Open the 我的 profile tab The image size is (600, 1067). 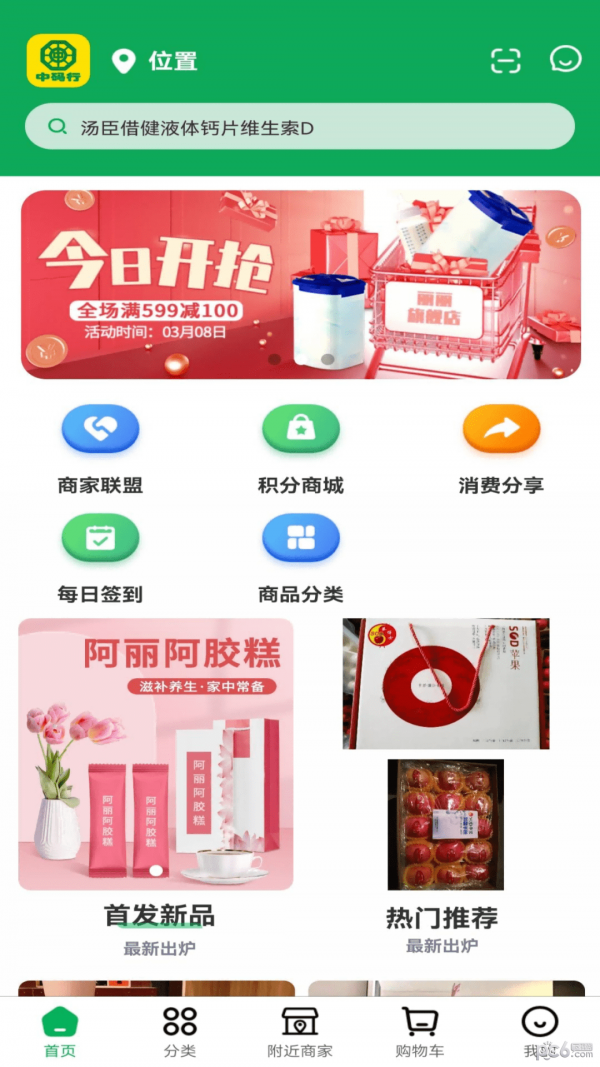pyautogui.click(x=540, y=1032)
